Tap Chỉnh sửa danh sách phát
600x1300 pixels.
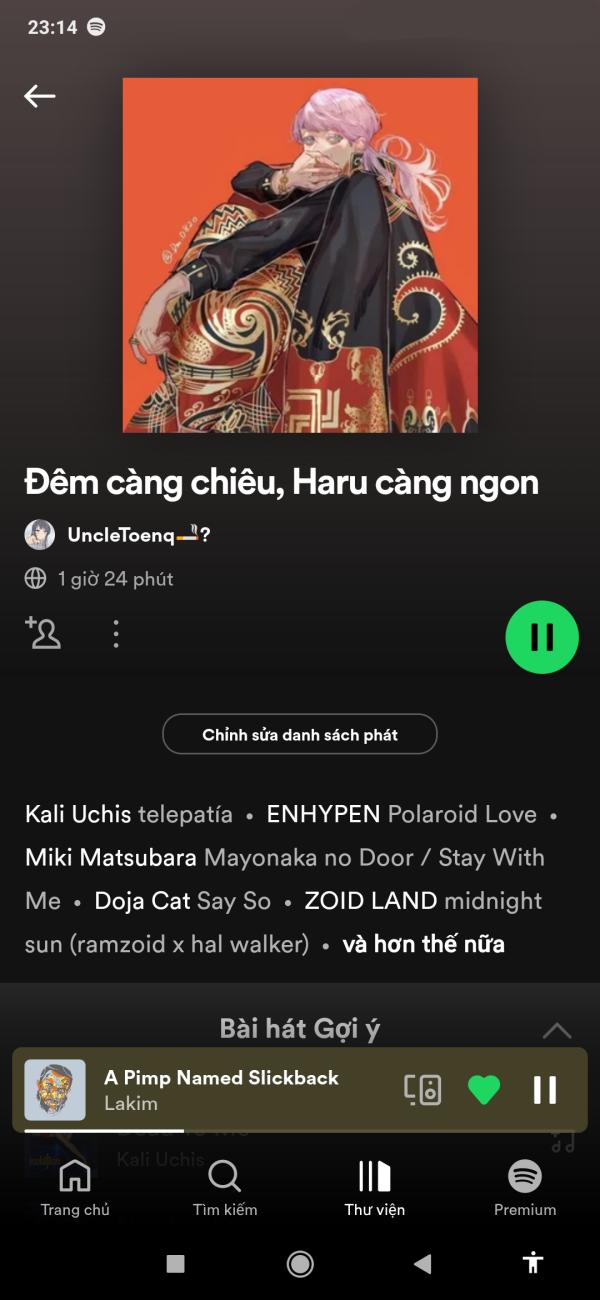[300, 734]
